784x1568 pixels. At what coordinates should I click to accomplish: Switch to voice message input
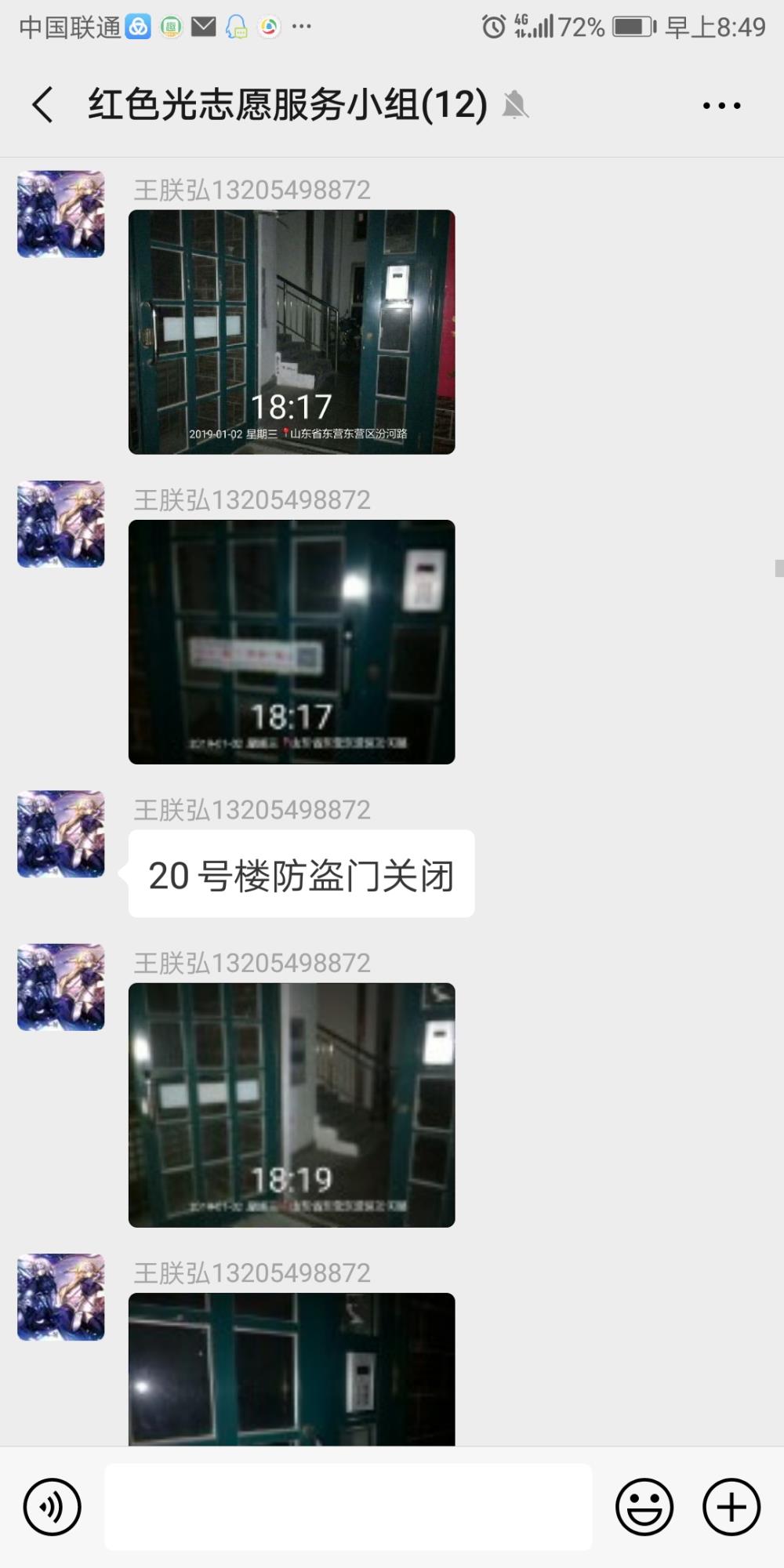53,1507
